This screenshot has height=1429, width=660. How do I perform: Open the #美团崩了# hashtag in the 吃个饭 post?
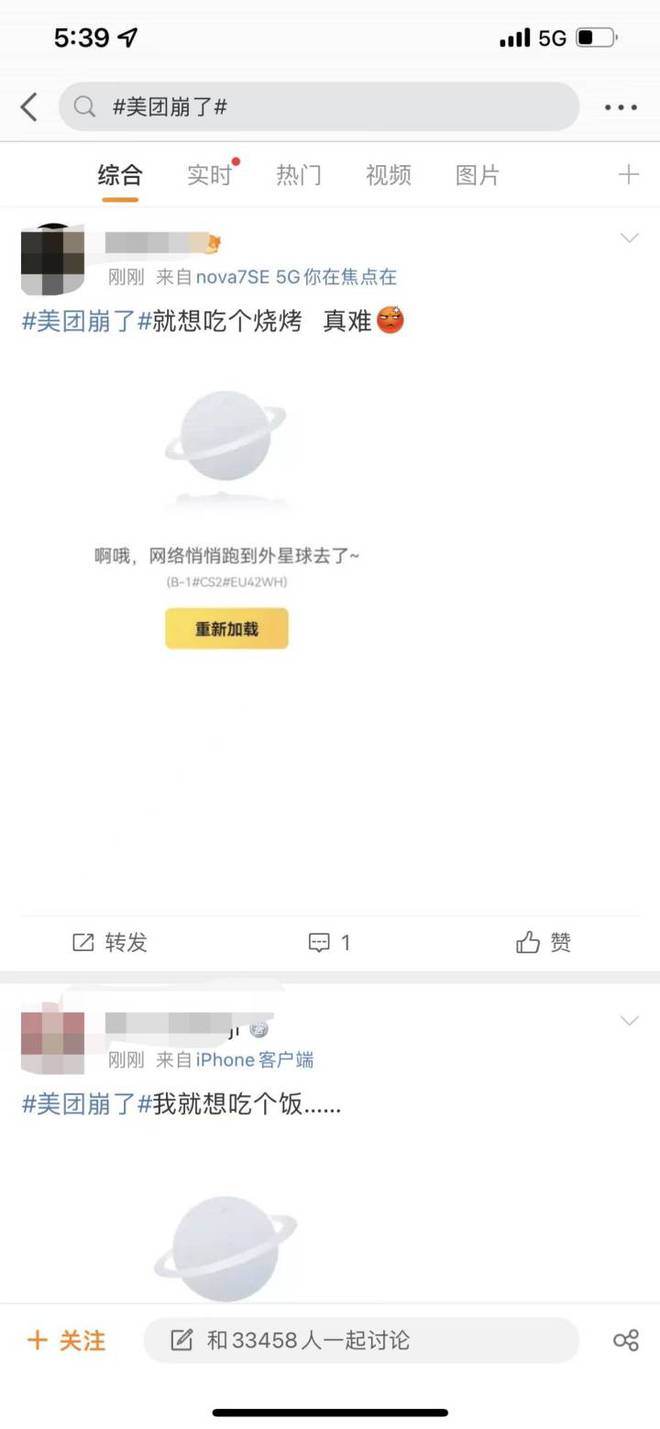pos(86,1105)
